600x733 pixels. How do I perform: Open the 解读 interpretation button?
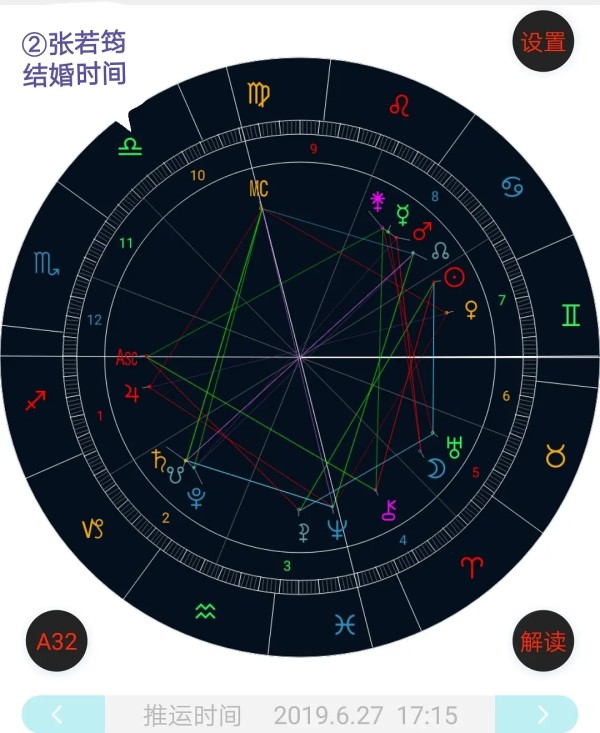pos(543,641)
